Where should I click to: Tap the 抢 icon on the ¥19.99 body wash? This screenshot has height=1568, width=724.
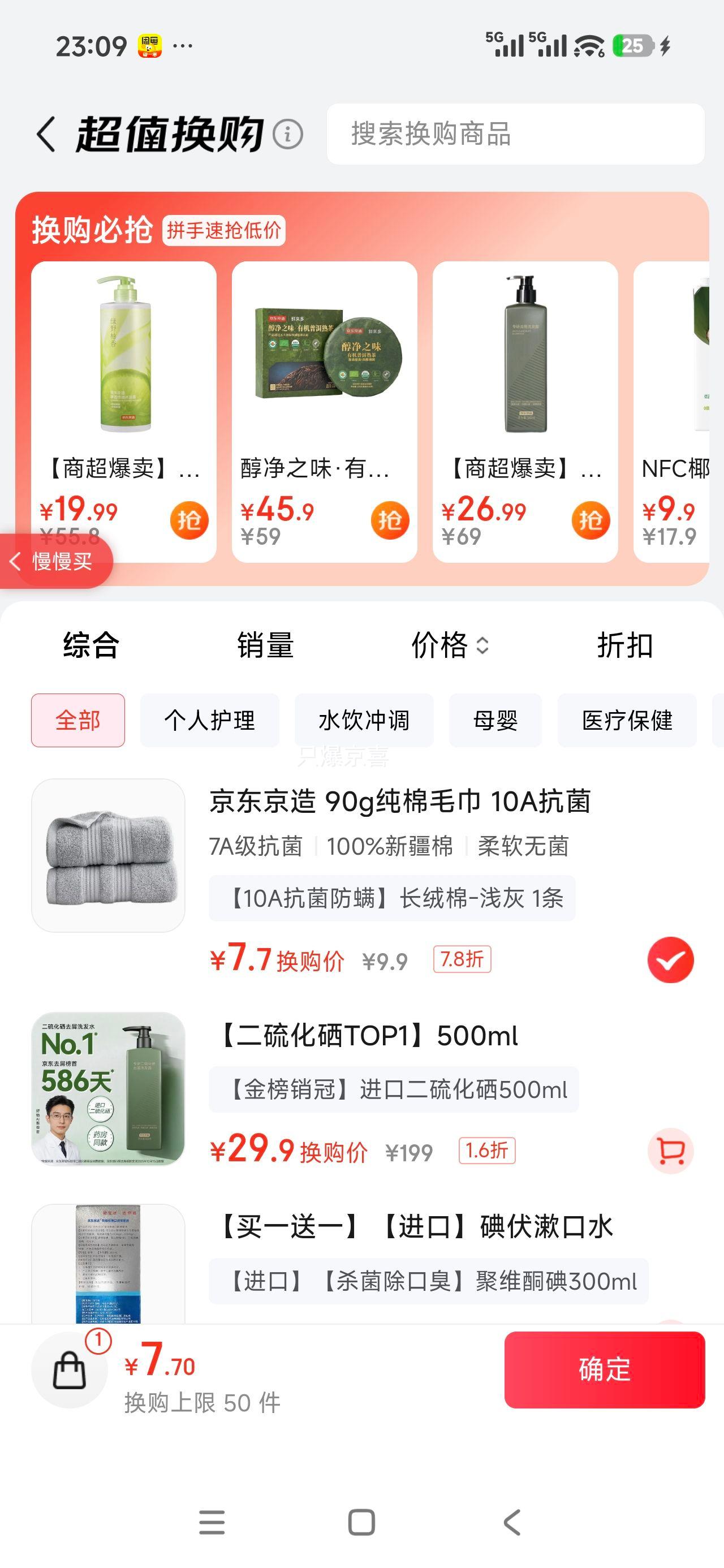[x=189, y=520]
